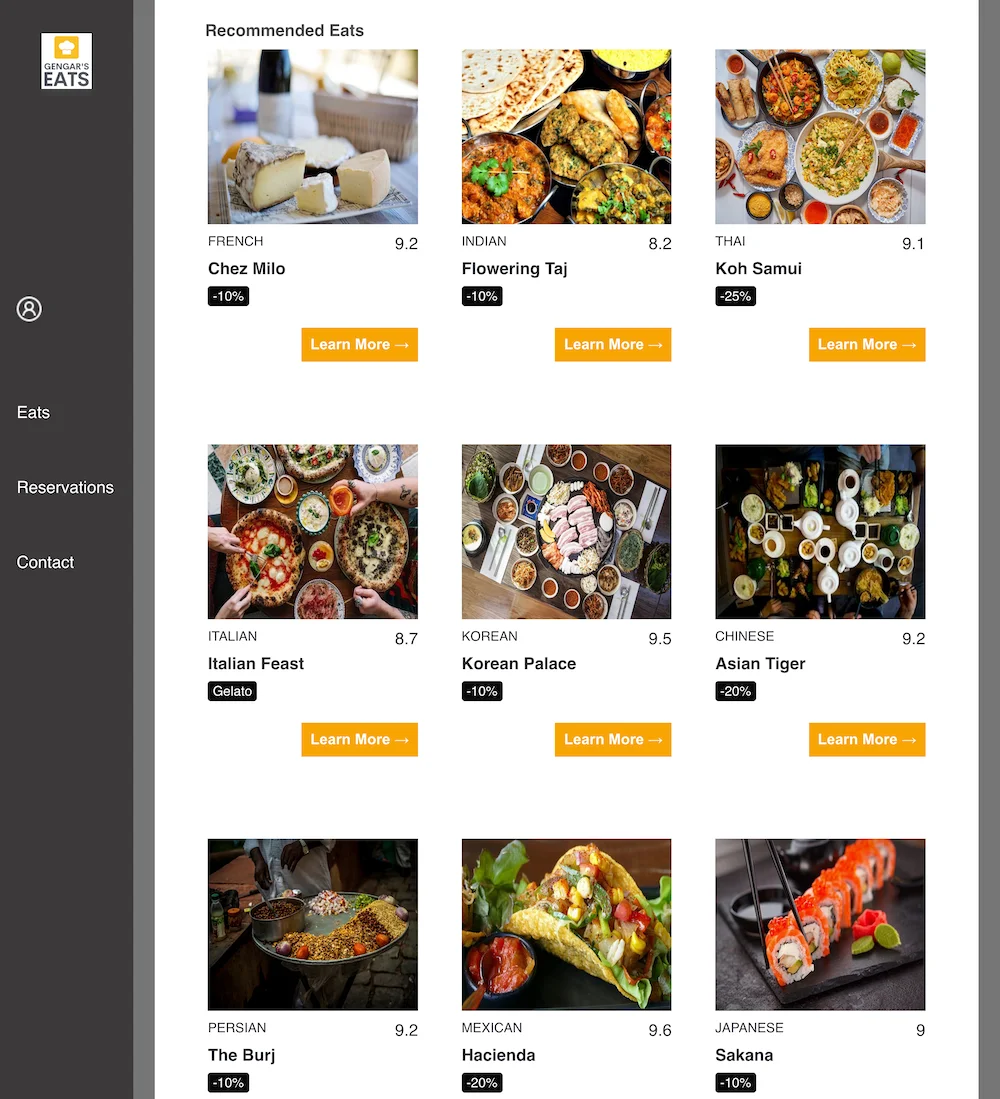Viewport: 1000px width, 1099px height.
Task: Tap Learn More for Koh Samui
Action: click(867, 344)
